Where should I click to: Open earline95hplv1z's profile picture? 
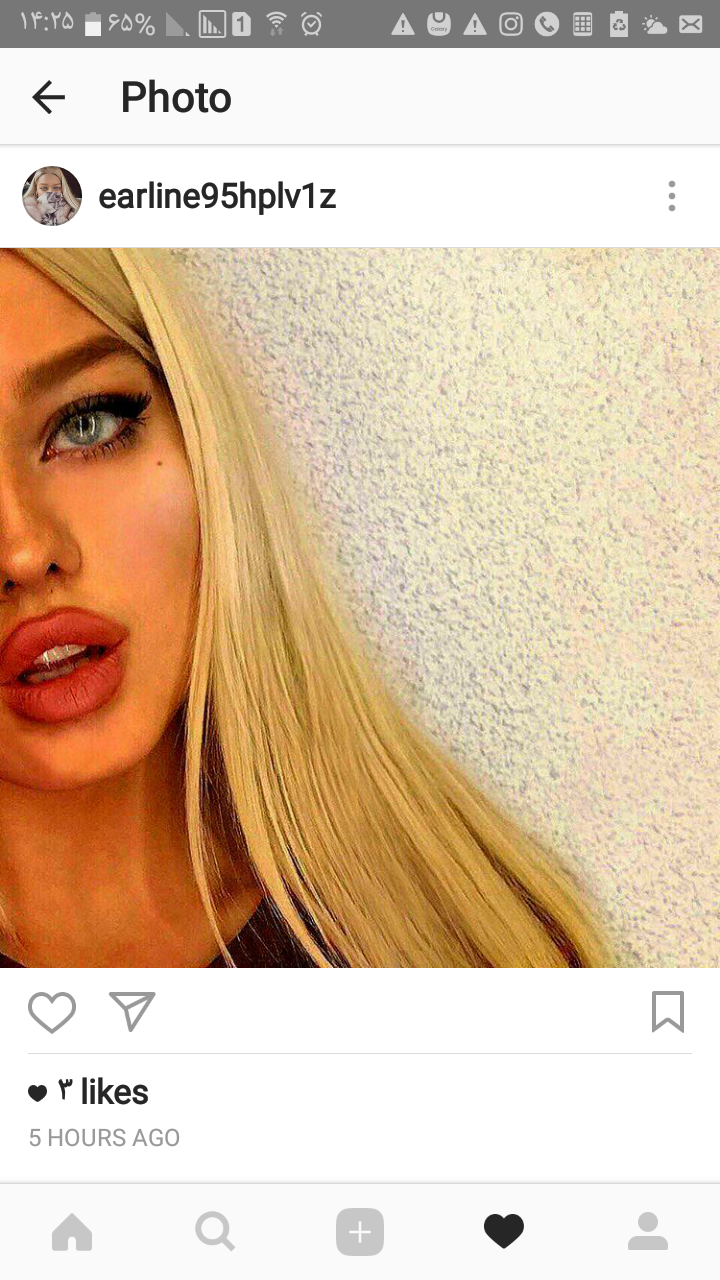coord(52,196)
